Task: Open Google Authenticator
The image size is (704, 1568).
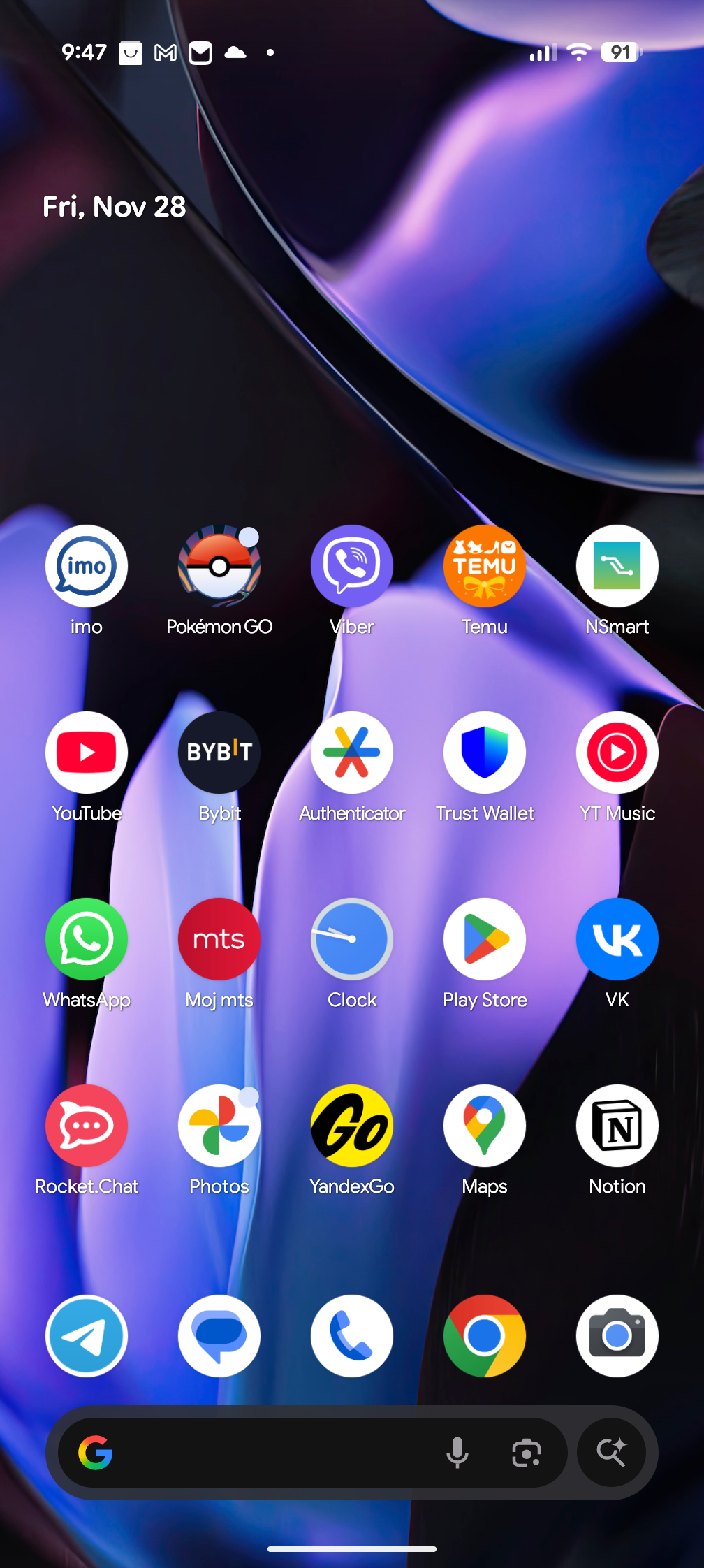Action: point(352,753)
